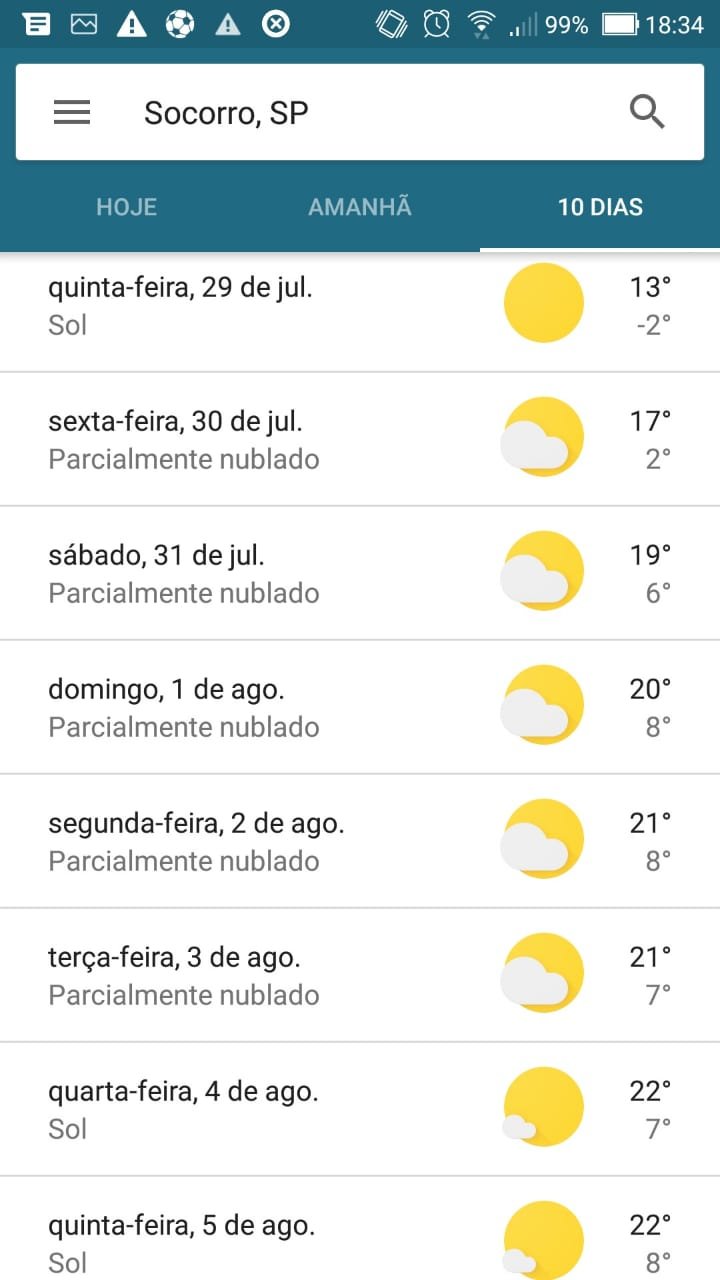View quarta-feira, 4 de ago. forecast

[360, 1109]
